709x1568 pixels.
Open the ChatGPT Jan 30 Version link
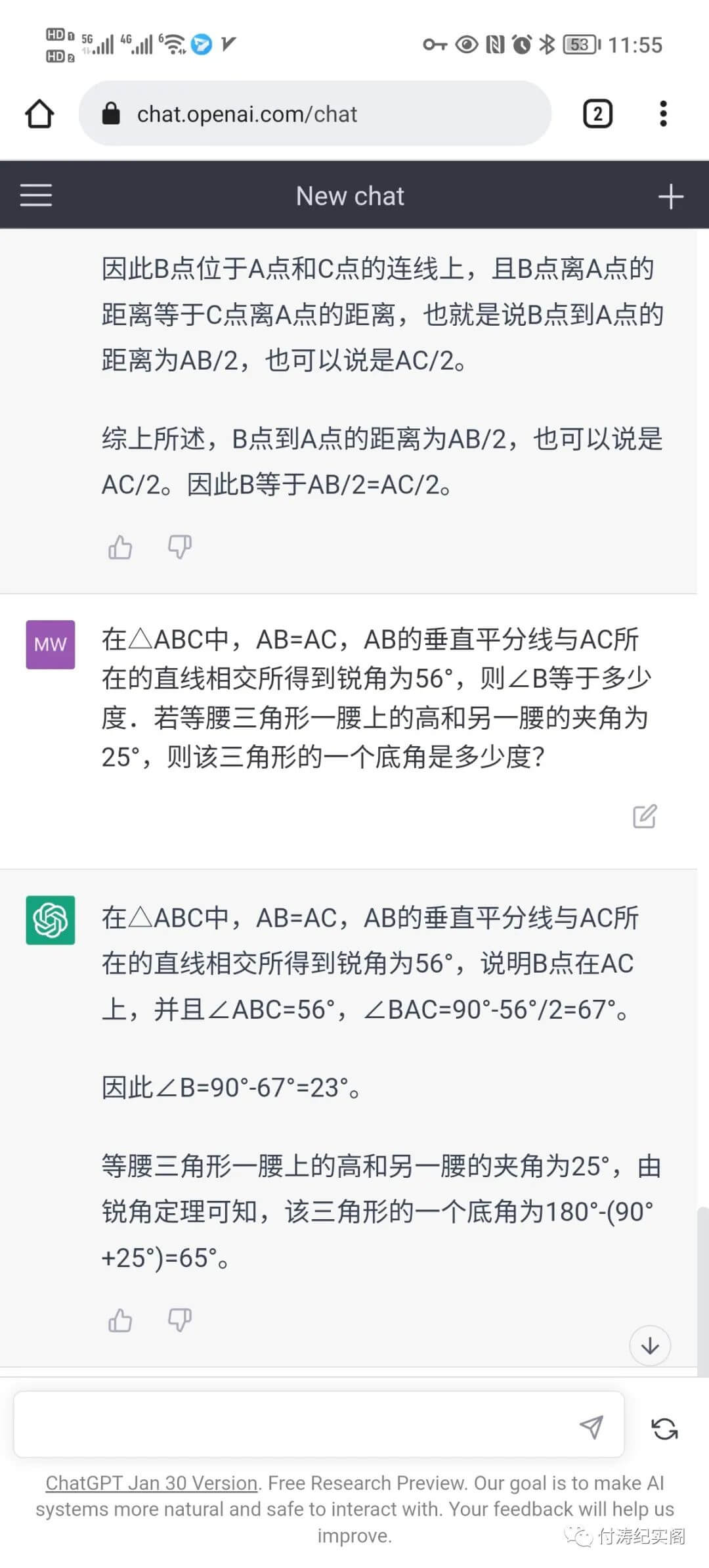click(152, 1483)
